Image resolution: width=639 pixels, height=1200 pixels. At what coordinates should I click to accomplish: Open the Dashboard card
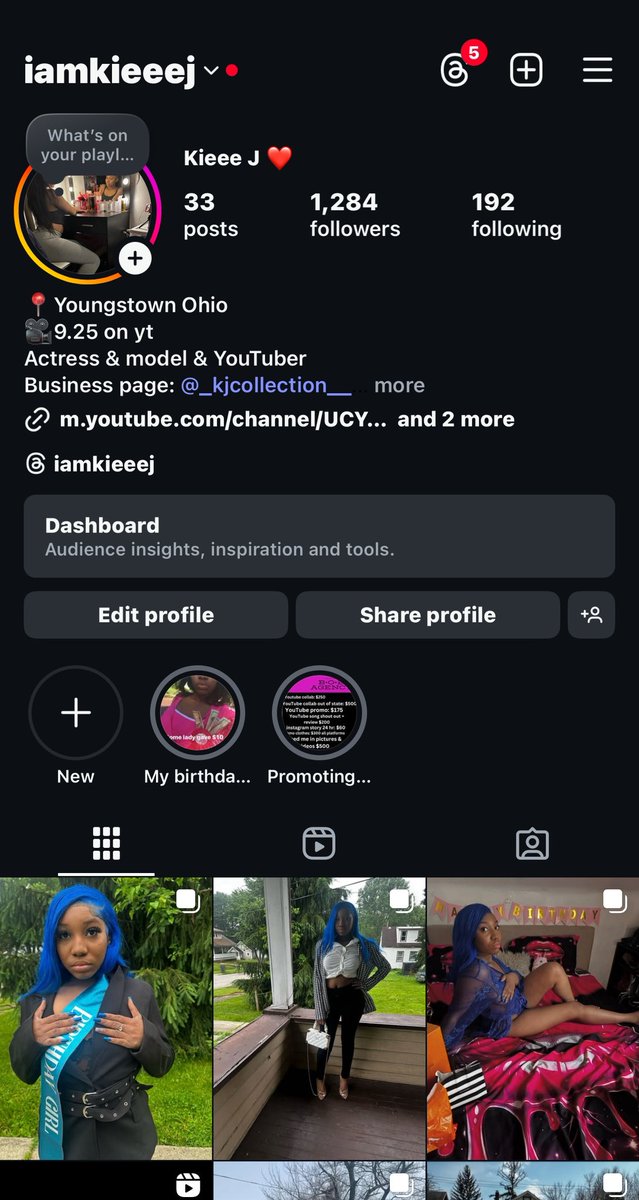pos(319,536)
